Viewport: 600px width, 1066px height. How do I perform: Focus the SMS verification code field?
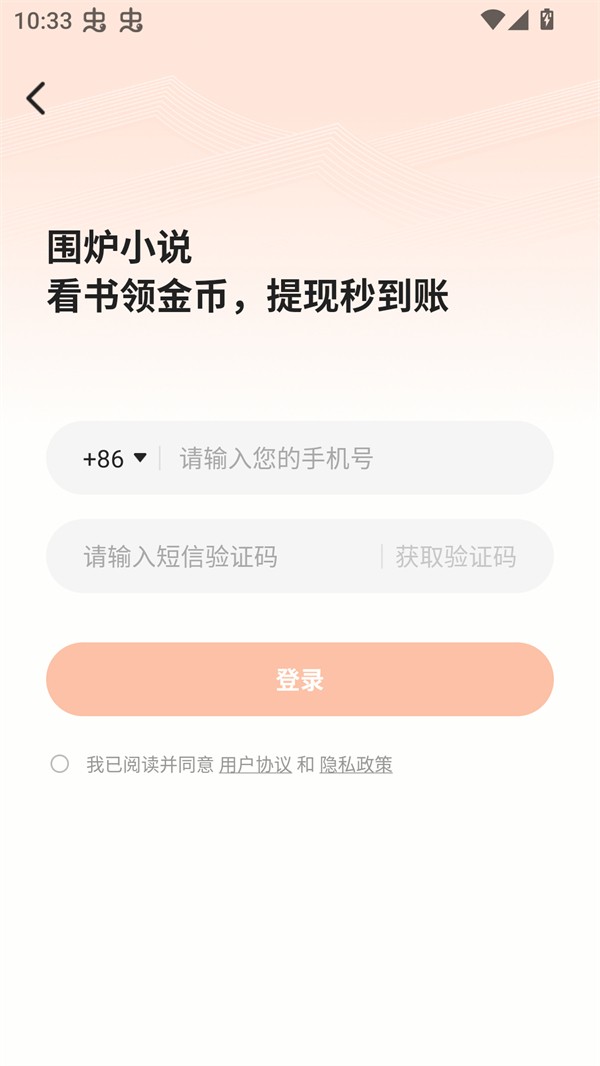click(x=220, y=557)
